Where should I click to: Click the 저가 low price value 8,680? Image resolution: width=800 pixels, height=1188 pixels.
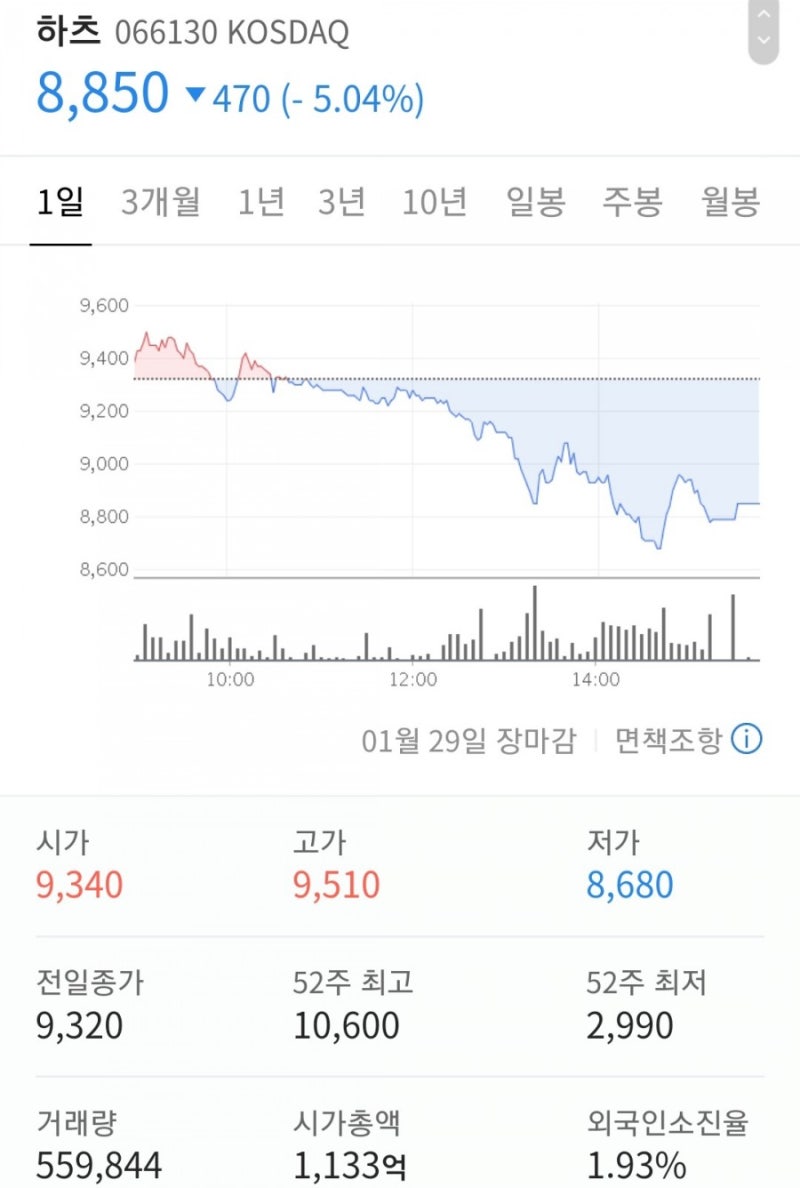click(x=630, y=885)
